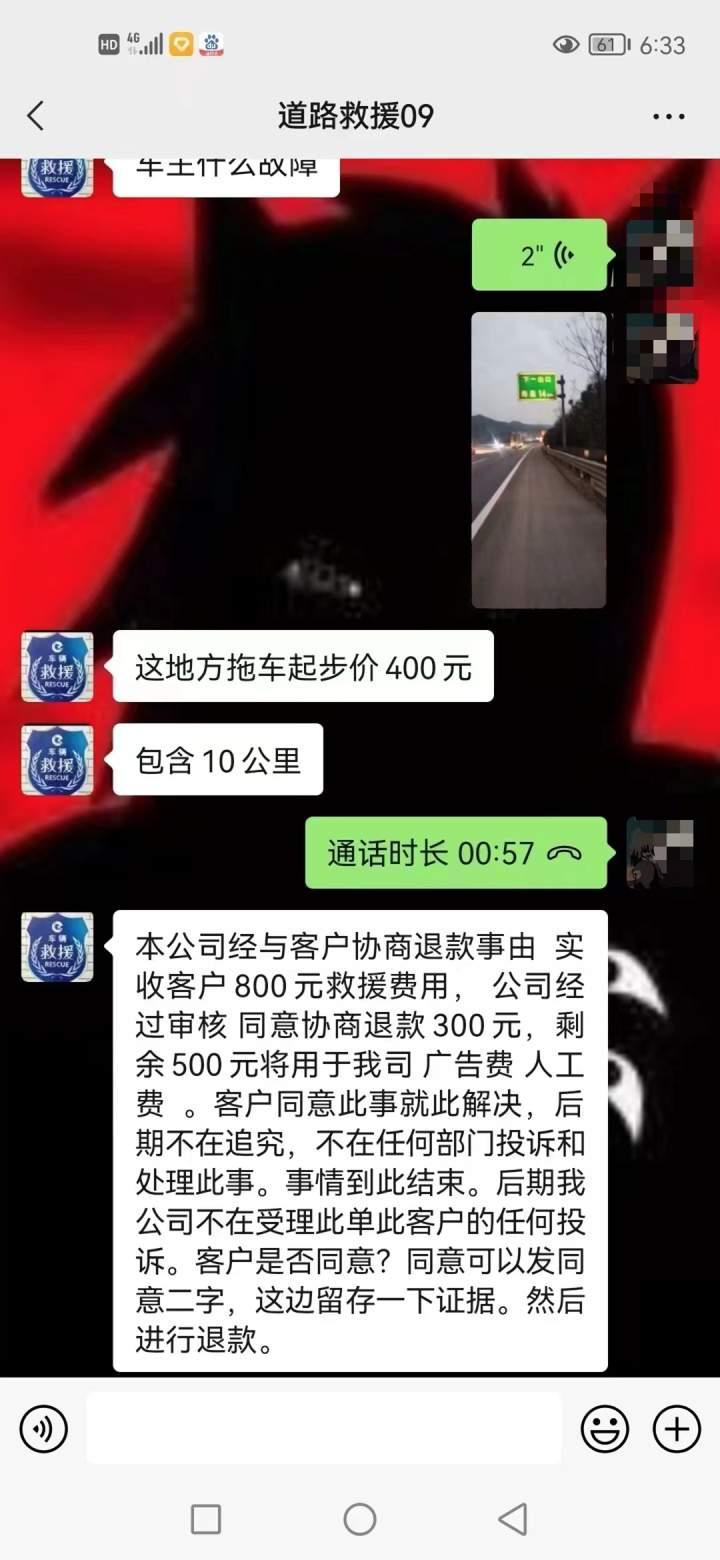
Task: View the rescue avatar beside 这地方拖车起步价400元
Action: click(x=57, y=667)
